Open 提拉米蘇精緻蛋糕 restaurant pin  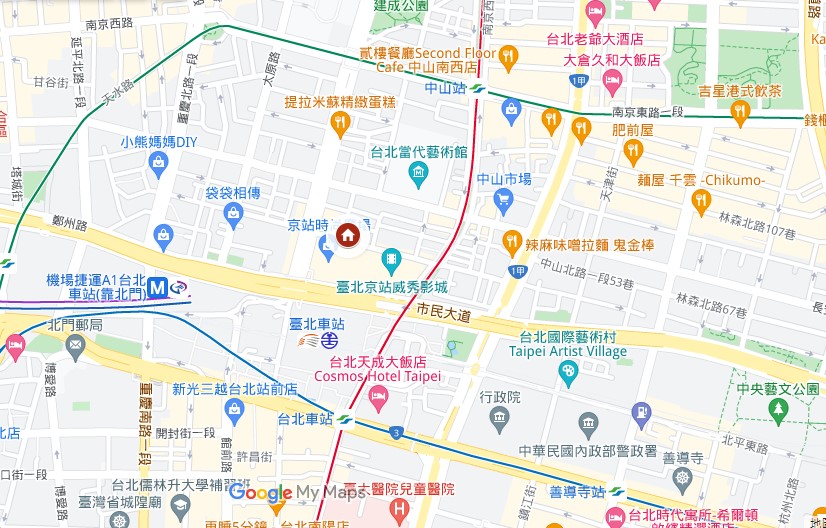pos(340,125)
